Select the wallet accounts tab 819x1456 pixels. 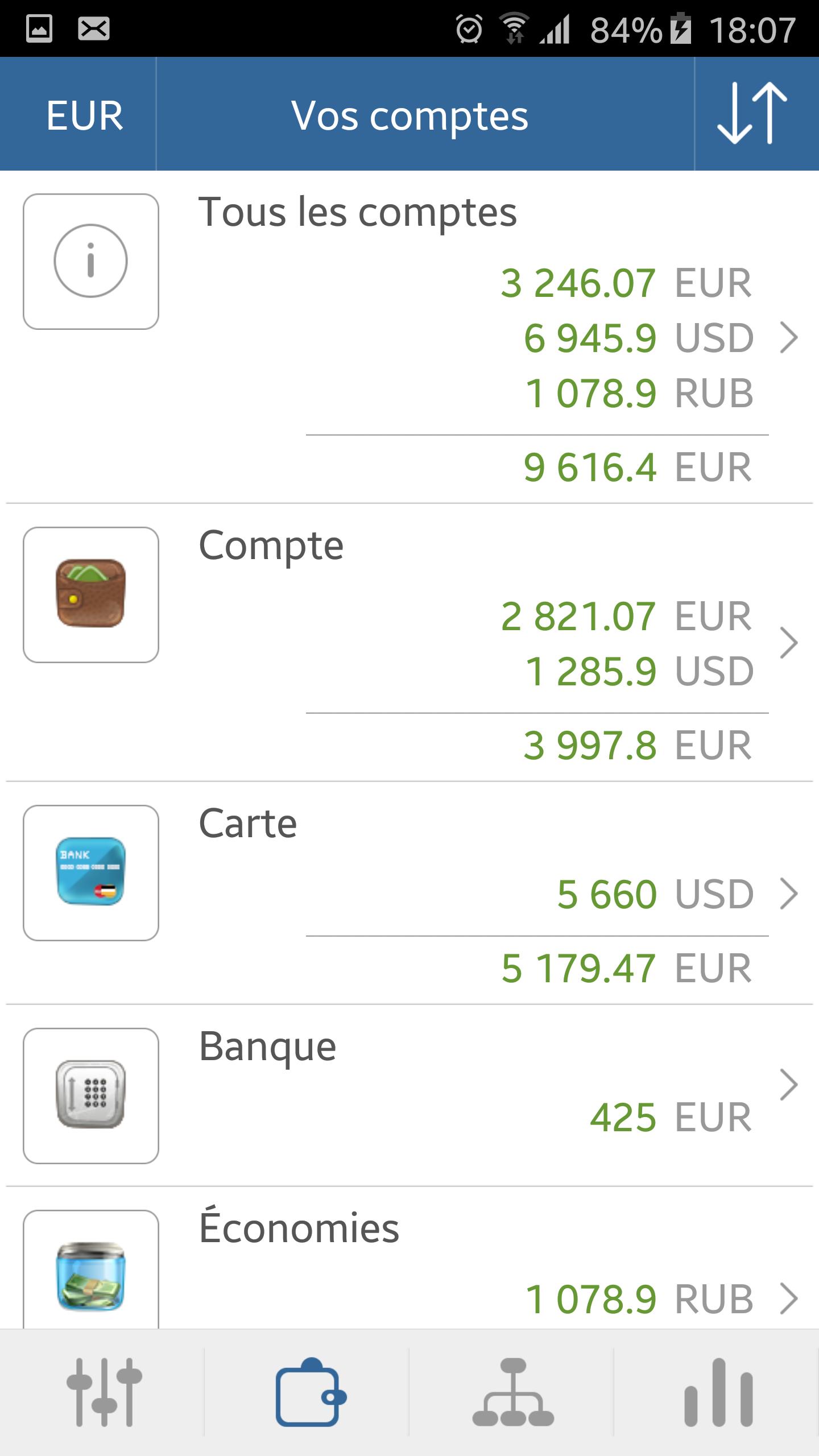(308, 1392)
